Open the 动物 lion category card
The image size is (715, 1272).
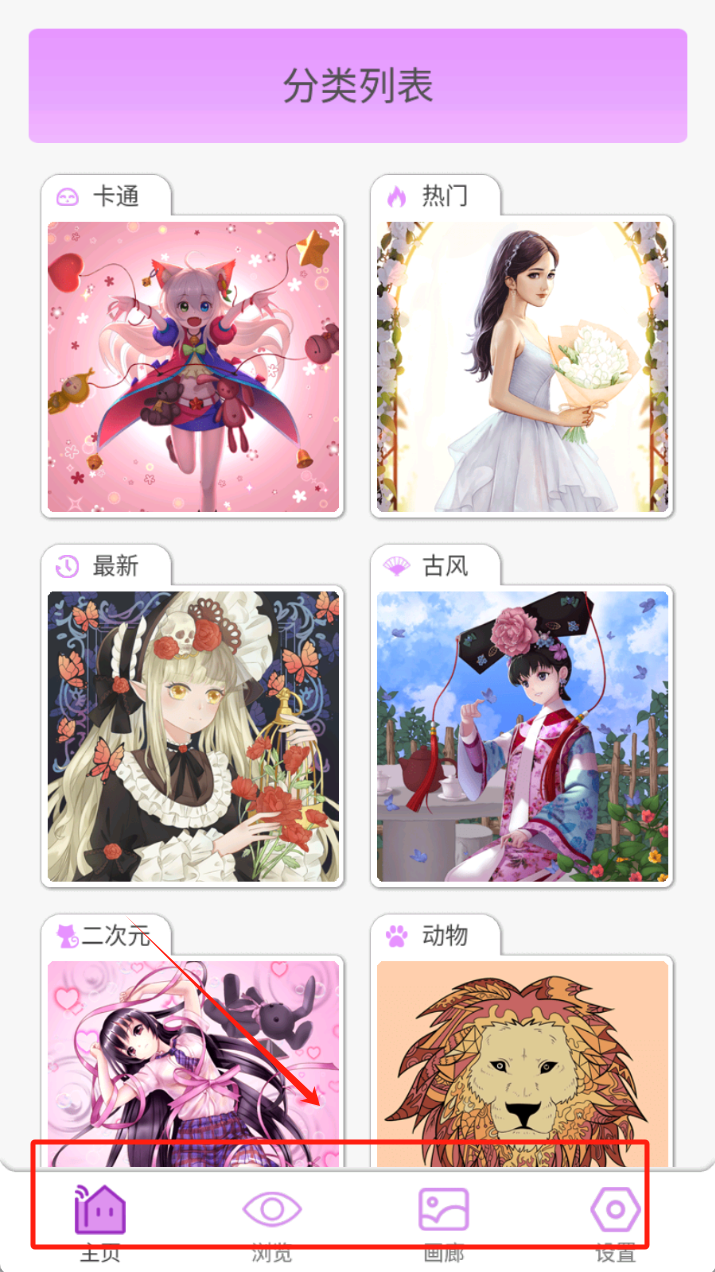click(x=522, y=1060)
